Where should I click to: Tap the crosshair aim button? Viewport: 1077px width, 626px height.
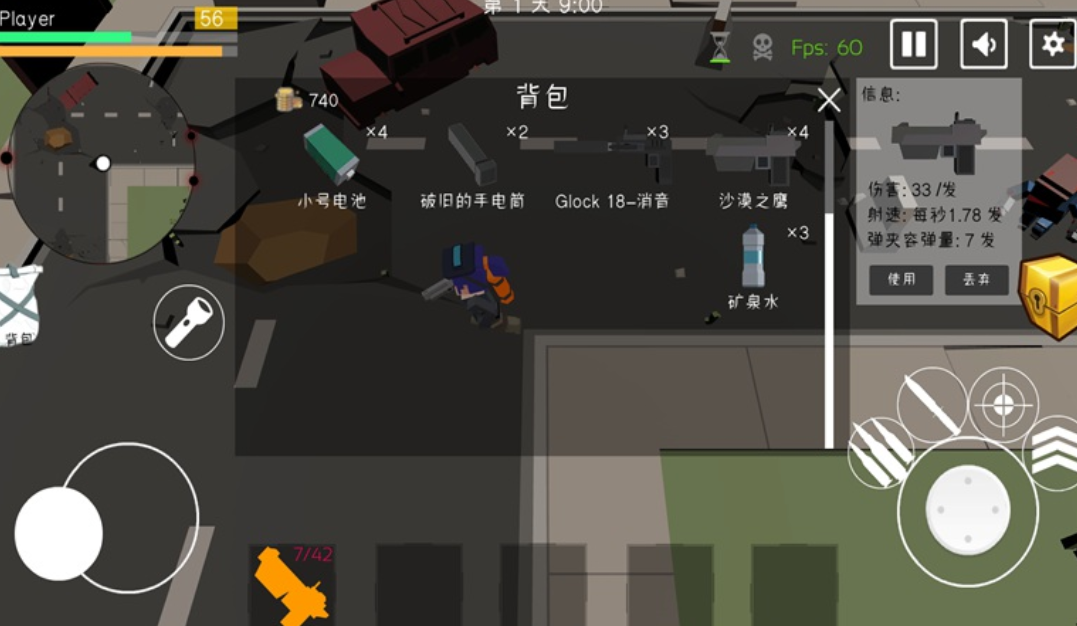(1002, 404)
